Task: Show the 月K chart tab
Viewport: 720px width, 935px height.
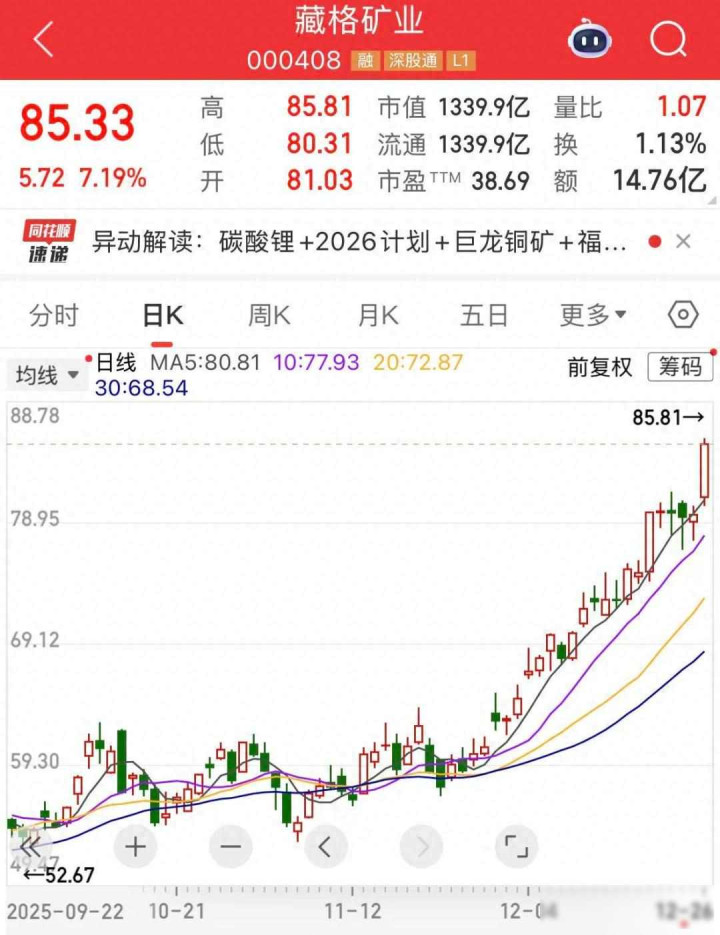Action: click(x=378, y=316)
